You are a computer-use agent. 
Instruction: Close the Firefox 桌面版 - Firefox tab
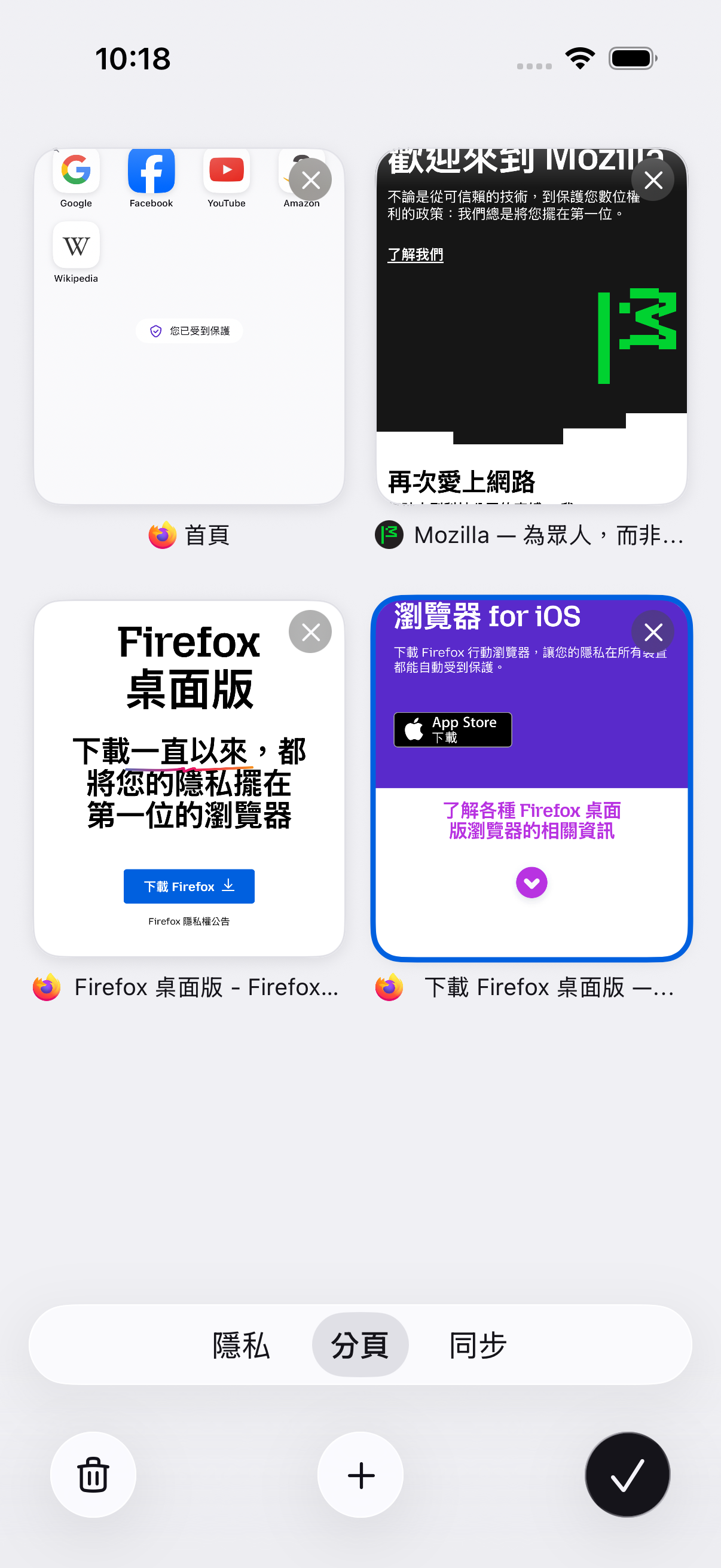click(310, 632)
